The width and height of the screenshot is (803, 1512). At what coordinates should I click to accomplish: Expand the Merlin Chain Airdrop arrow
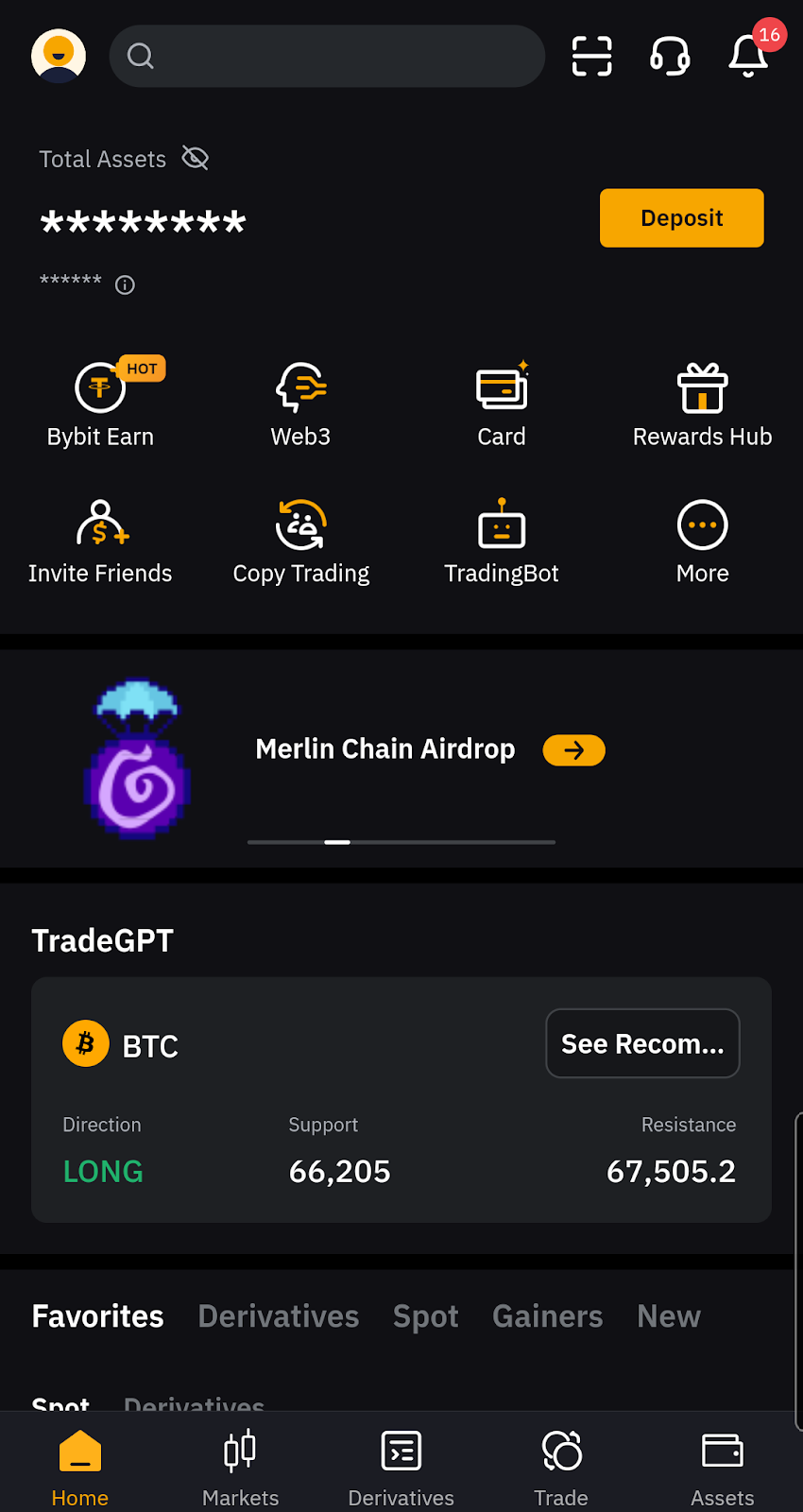click(x=573, y=749)
